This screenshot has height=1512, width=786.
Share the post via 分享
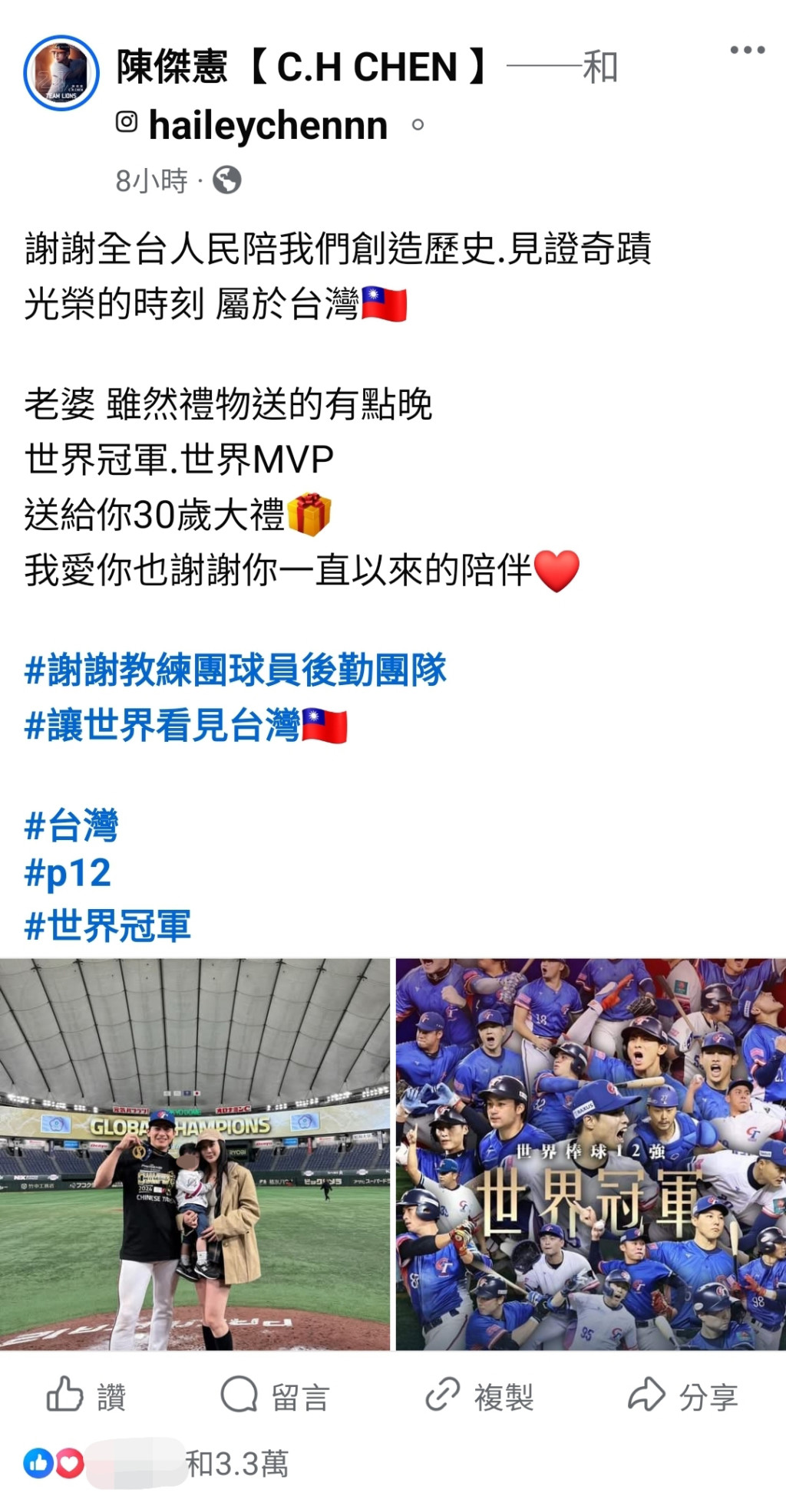coord(683,1395)
